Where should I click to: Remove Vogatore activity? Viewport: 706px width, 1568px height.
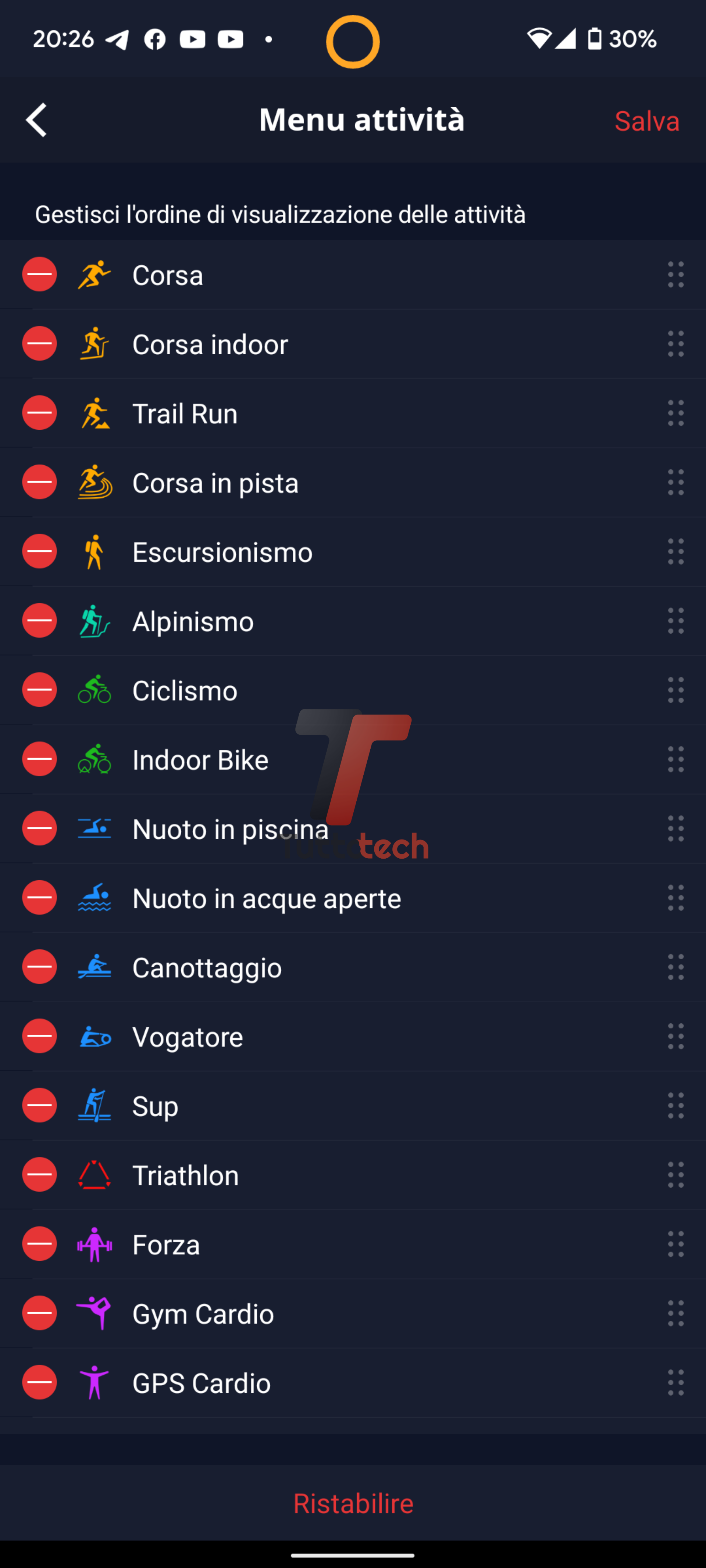(x=40, y=1036)
